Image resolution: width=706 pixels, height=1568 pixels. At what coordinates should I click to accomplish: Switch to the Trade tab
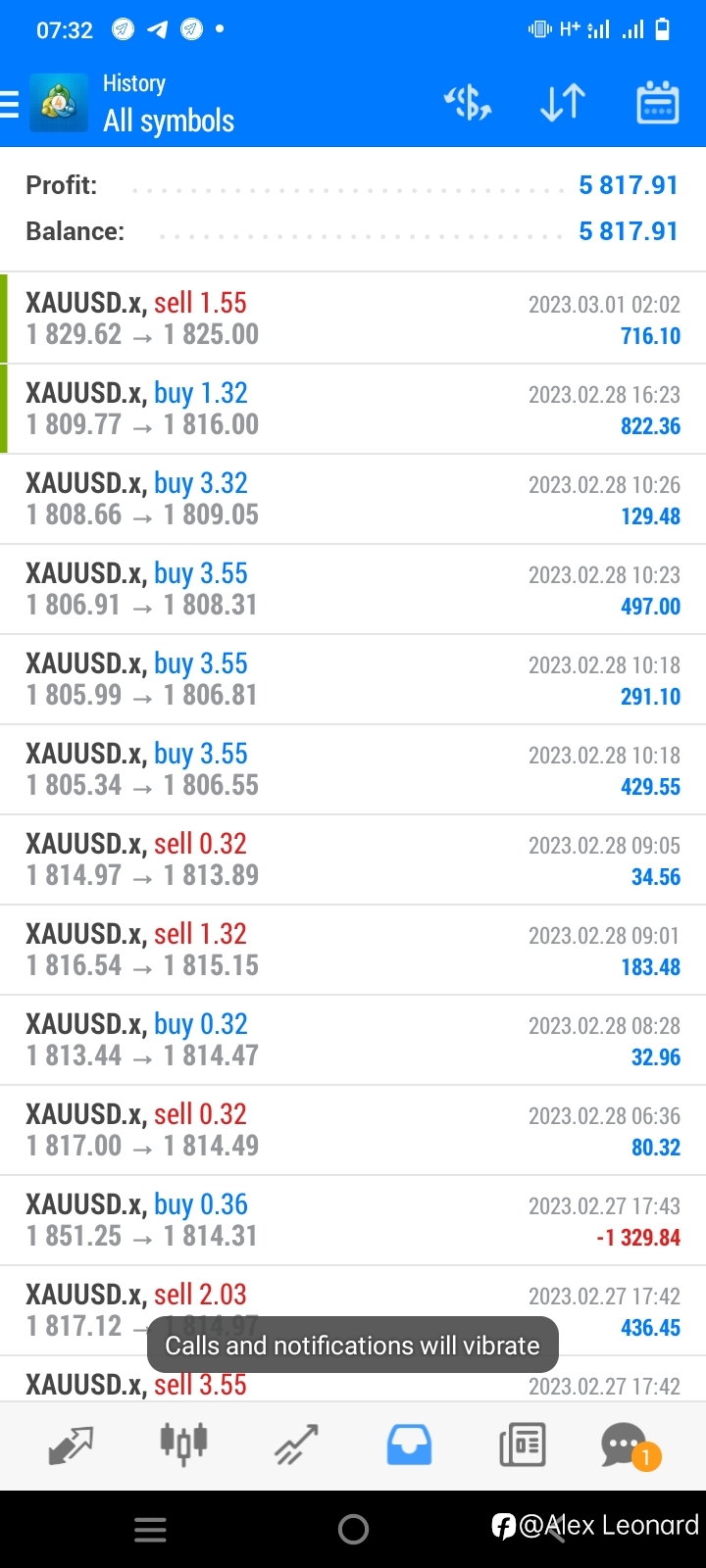(x=296, y=1445)
